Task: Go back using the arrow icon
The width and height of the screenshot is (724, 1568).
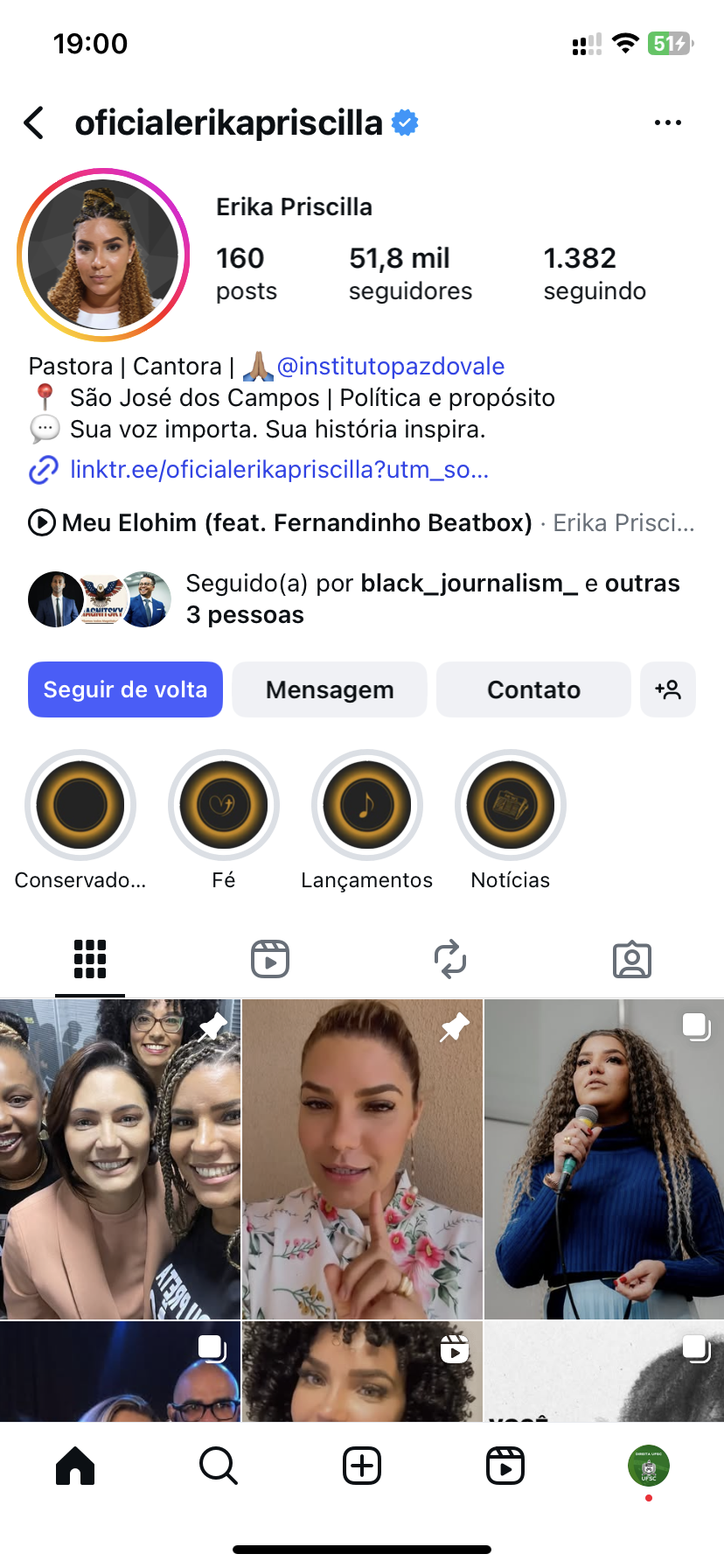Action: point(35,123)
